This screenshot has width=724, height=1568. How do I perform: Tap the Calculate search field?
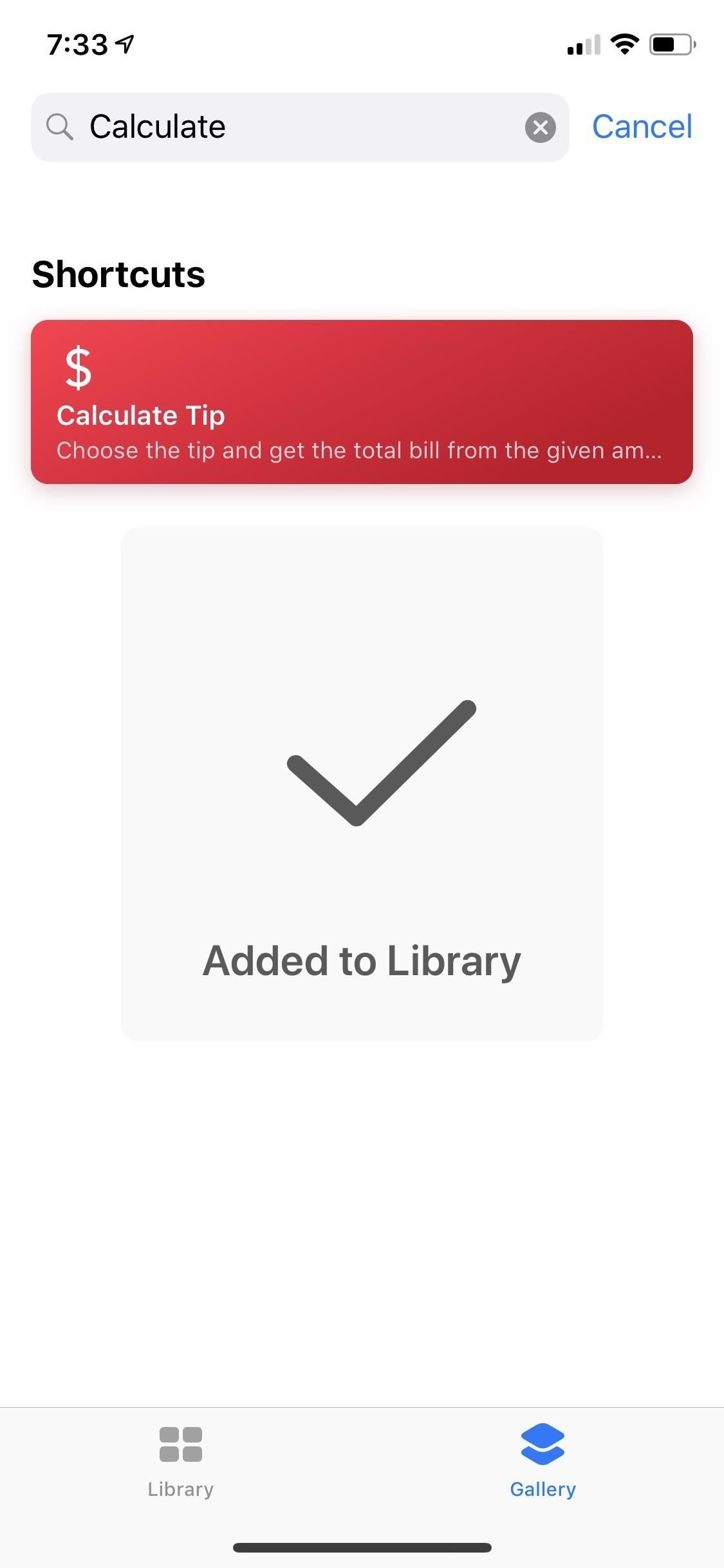coord(290,127)
